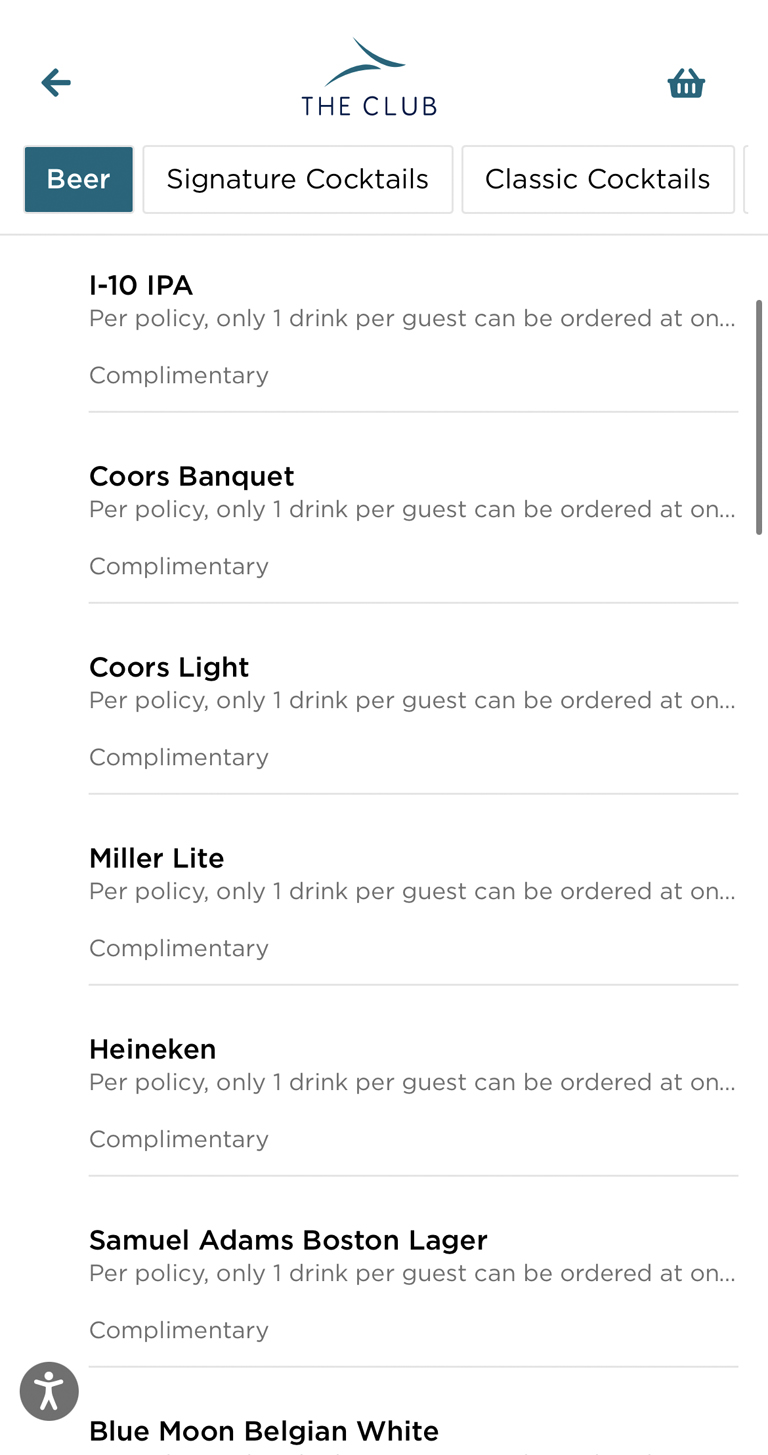
Task: Open Samuel Adams Boston Lager
Action: (288, 1241)
